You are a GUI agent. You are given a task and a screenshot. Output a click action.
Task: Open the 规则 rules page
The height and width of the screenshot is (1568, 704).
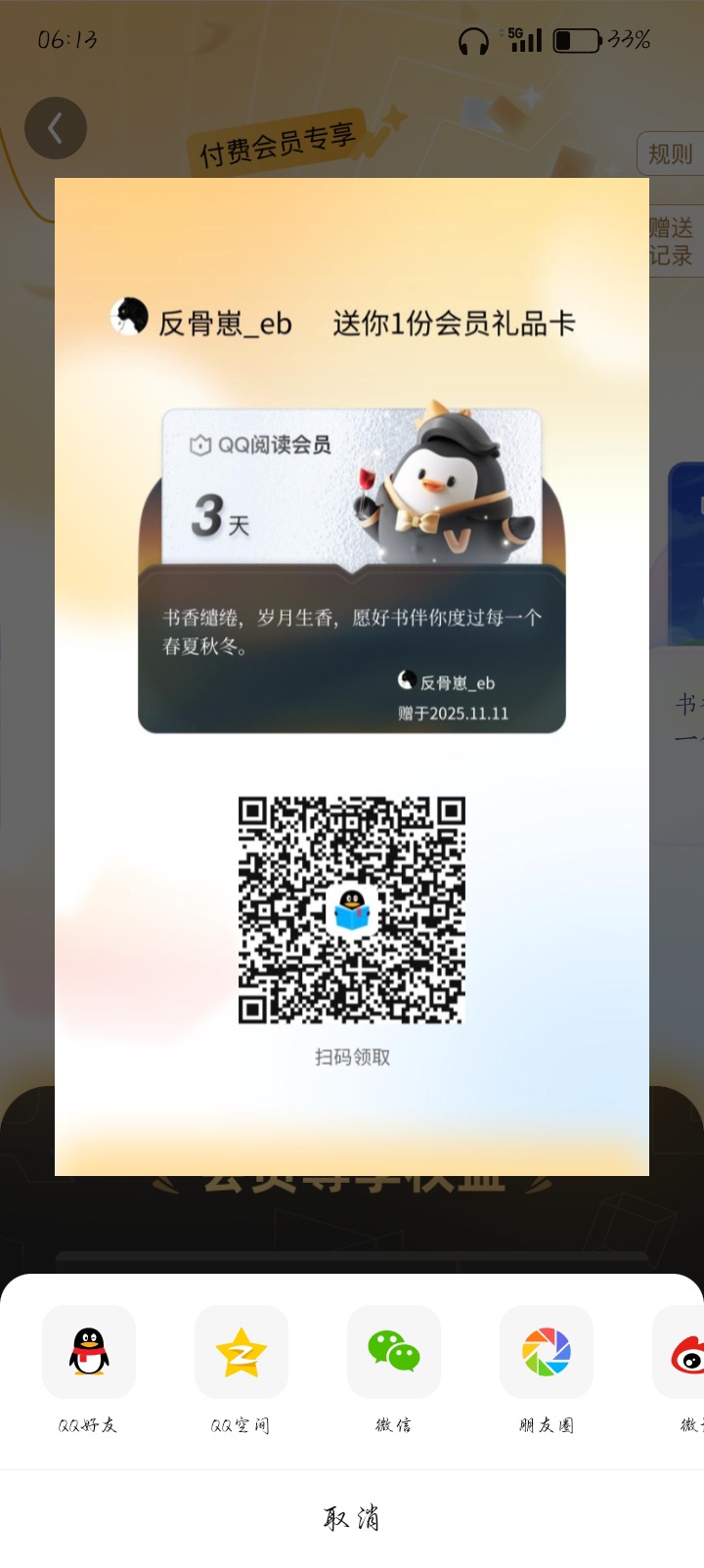point(671,153)
